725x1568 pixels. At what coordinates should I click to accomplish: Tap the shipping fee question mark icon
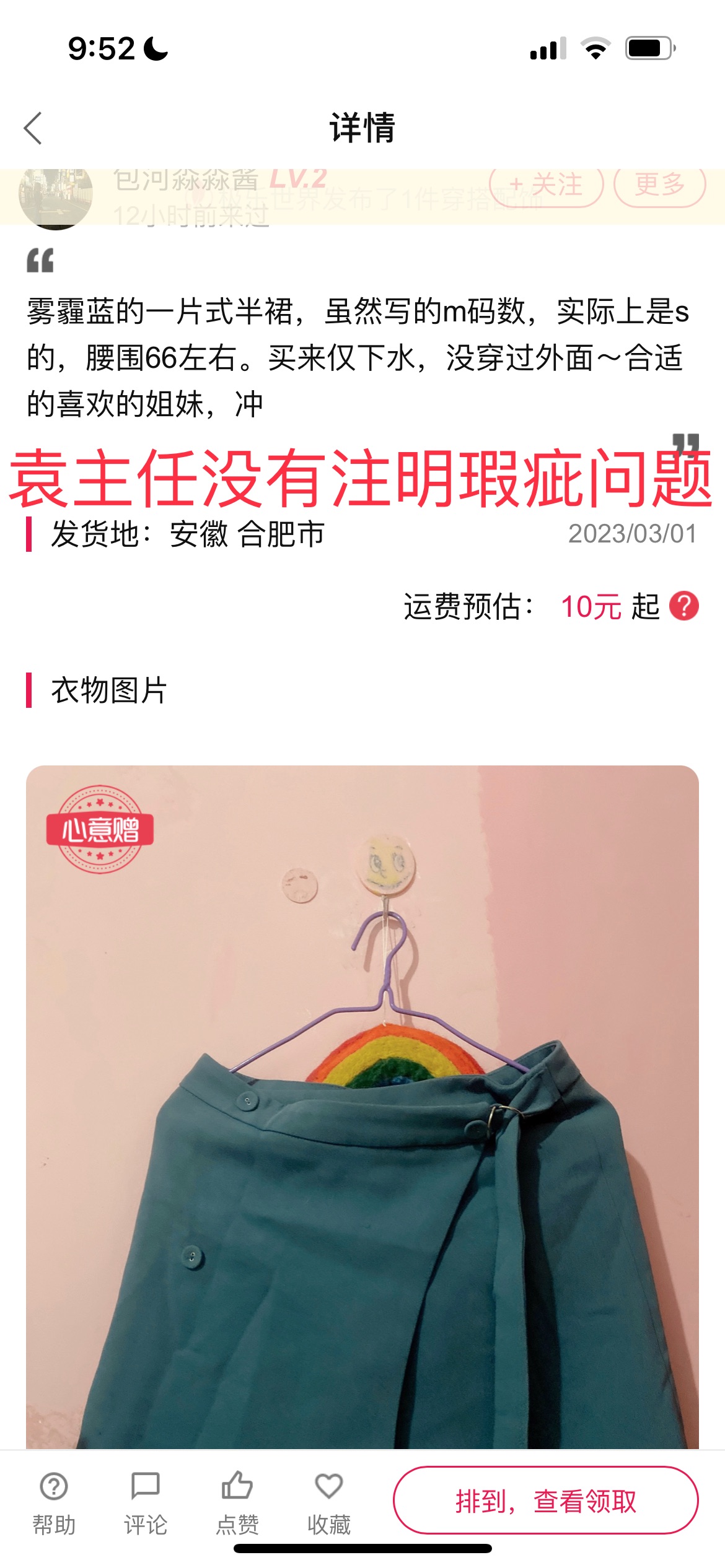tap(684, 606)
